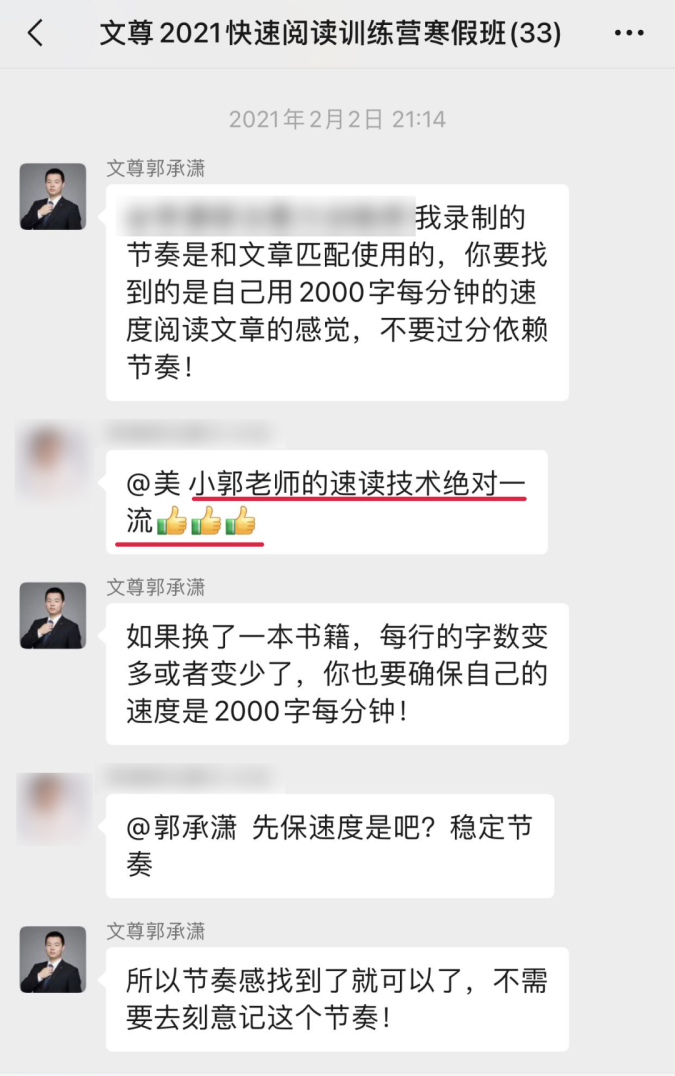Image resolution: width=675 pixels, height=1076 pixels.
Task: Open the blurred avatar next to the 先保速度是吧 message
Action: [53, 808]
